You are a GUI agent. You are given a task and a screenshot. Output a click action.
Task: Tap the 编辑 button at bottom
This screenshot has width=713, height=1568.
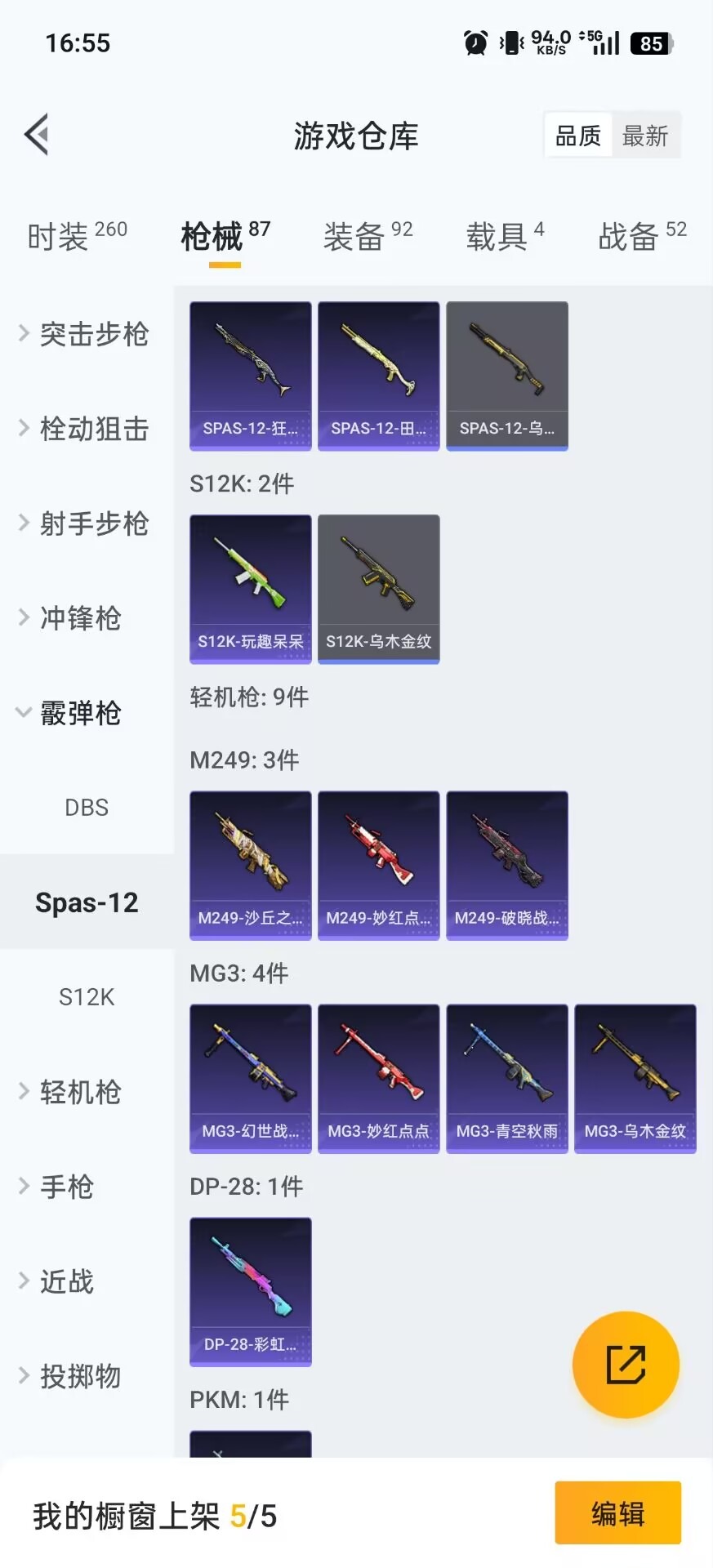coord(617,1514)
